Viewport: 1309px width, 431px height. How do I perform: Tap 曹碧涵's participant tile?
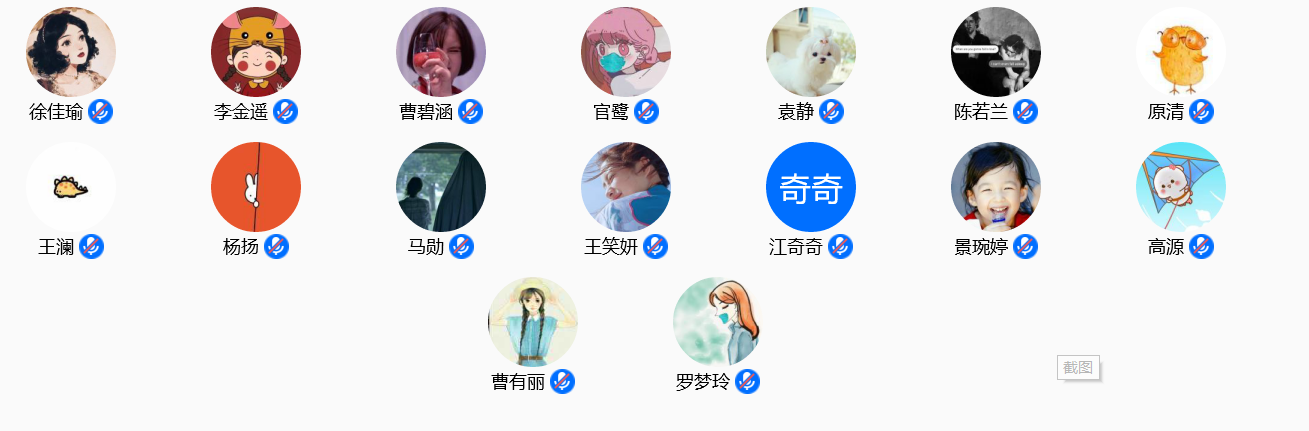[x=441, y=52]
